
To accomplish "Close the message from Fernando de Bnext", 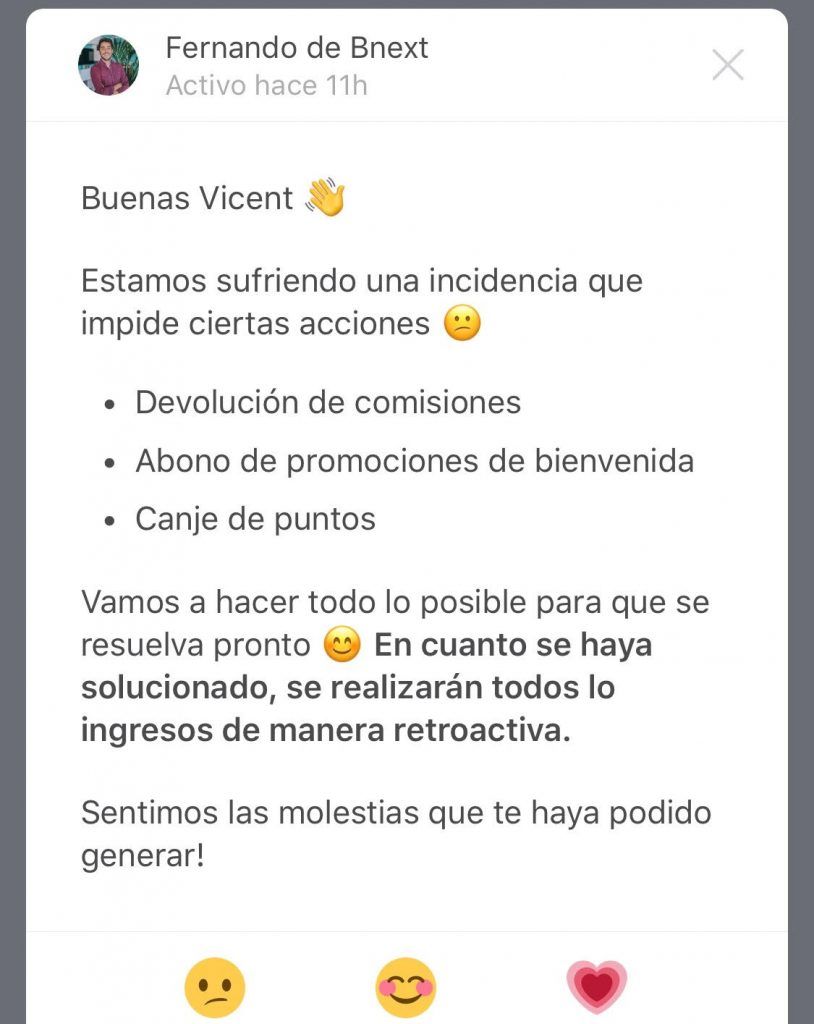I will (727, 65).
